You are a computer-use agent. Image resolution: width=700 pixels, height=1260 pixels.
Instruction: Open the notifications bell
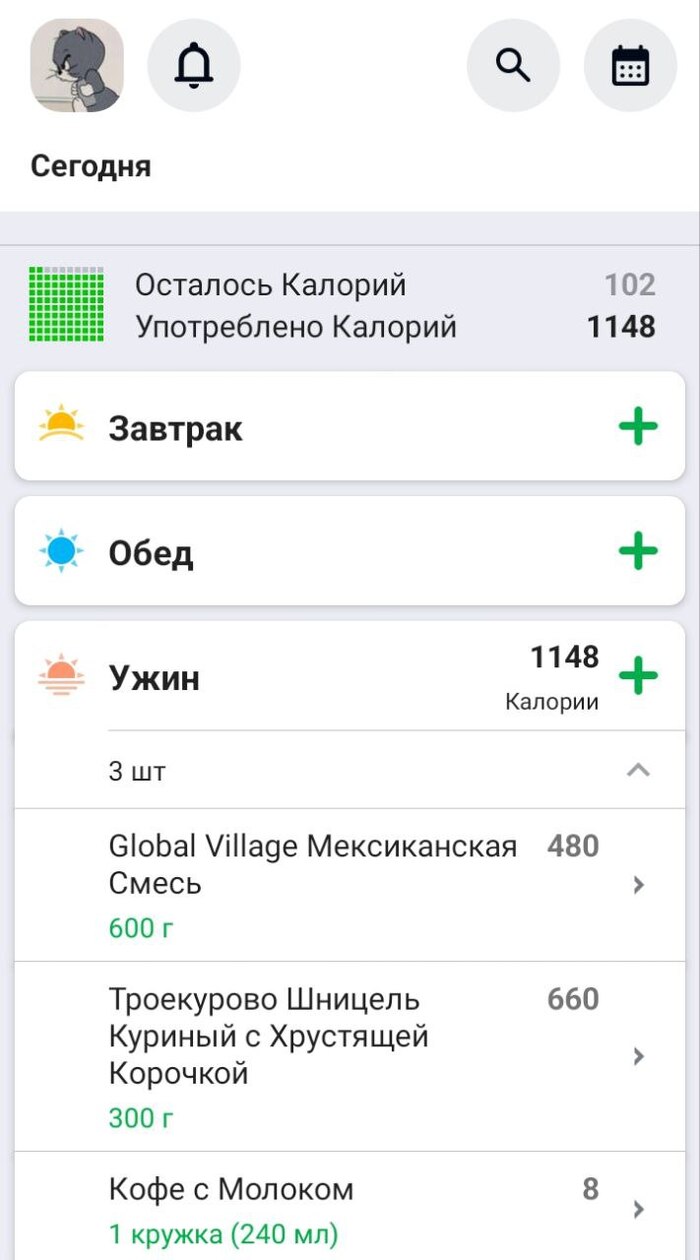coord(194,66)
